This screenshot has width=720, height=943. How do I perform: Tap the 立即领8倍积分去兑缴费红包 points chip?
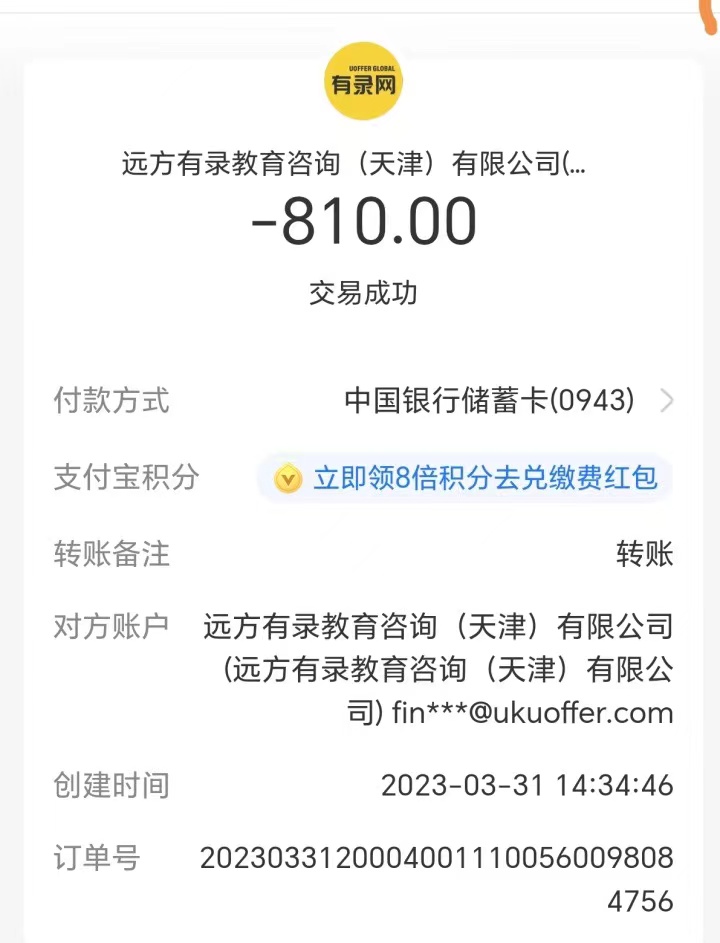coord(466,478)
